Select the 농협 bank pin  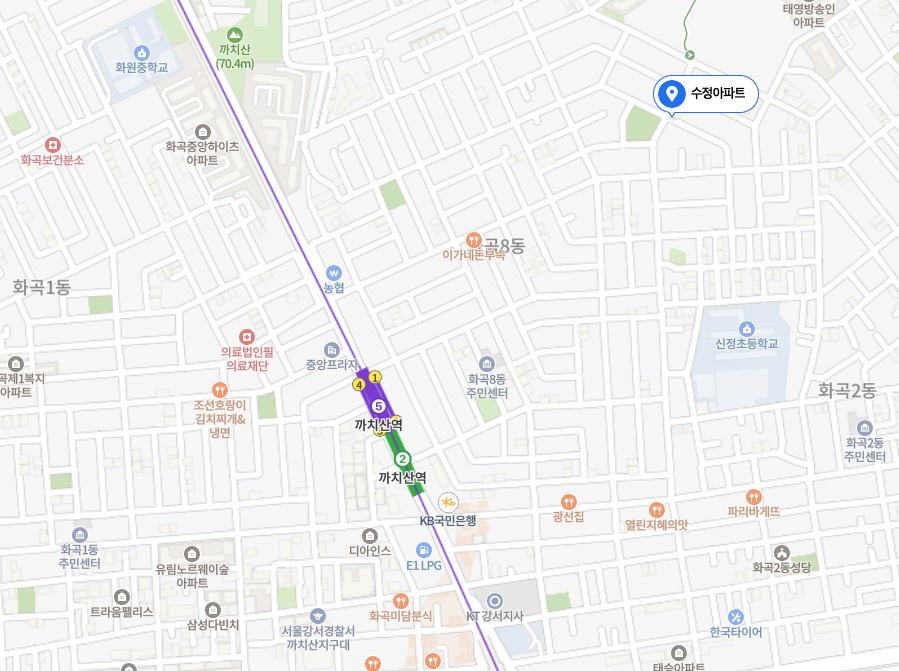coord(333,272)
